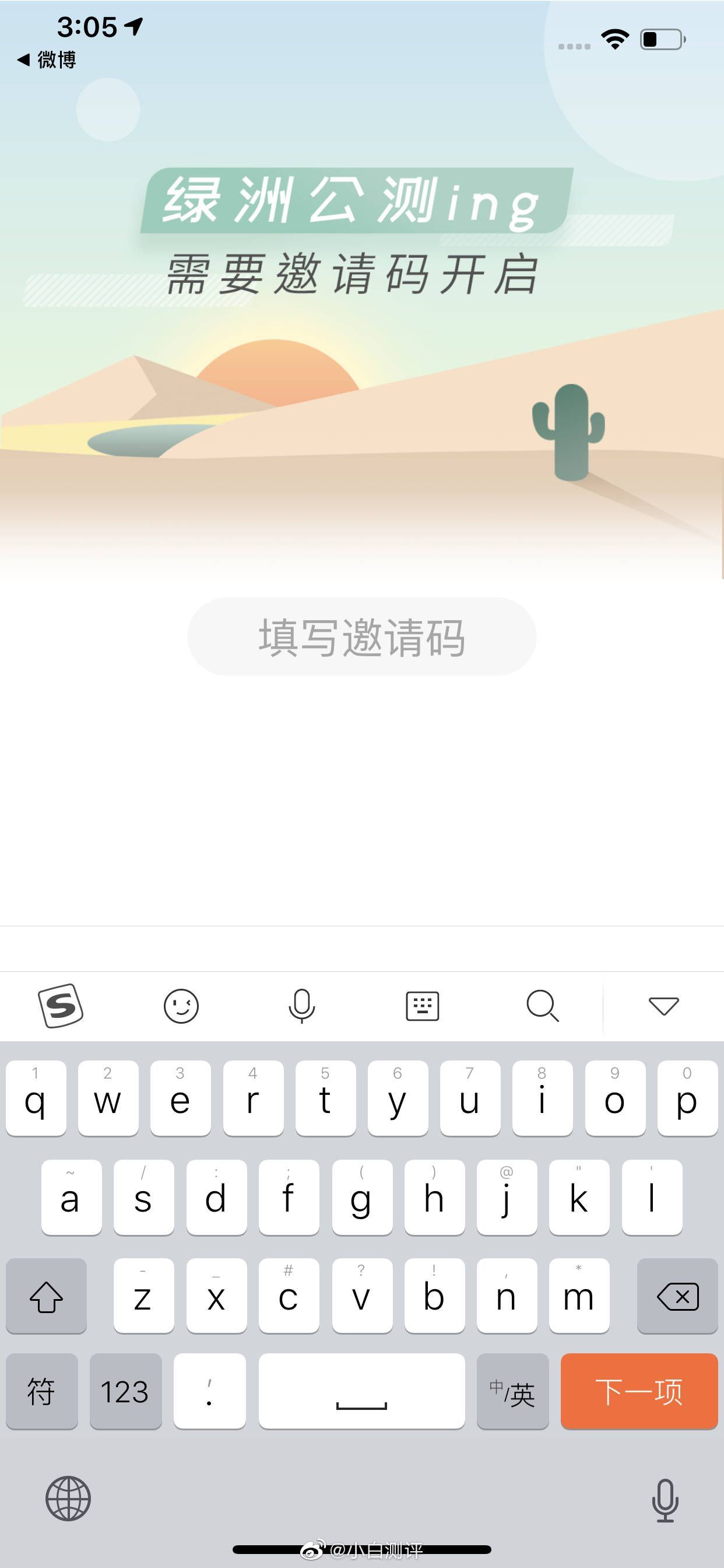Open the keyboard layout switcher icon
Screen dimensions: 724x1568
(422, 1006)
